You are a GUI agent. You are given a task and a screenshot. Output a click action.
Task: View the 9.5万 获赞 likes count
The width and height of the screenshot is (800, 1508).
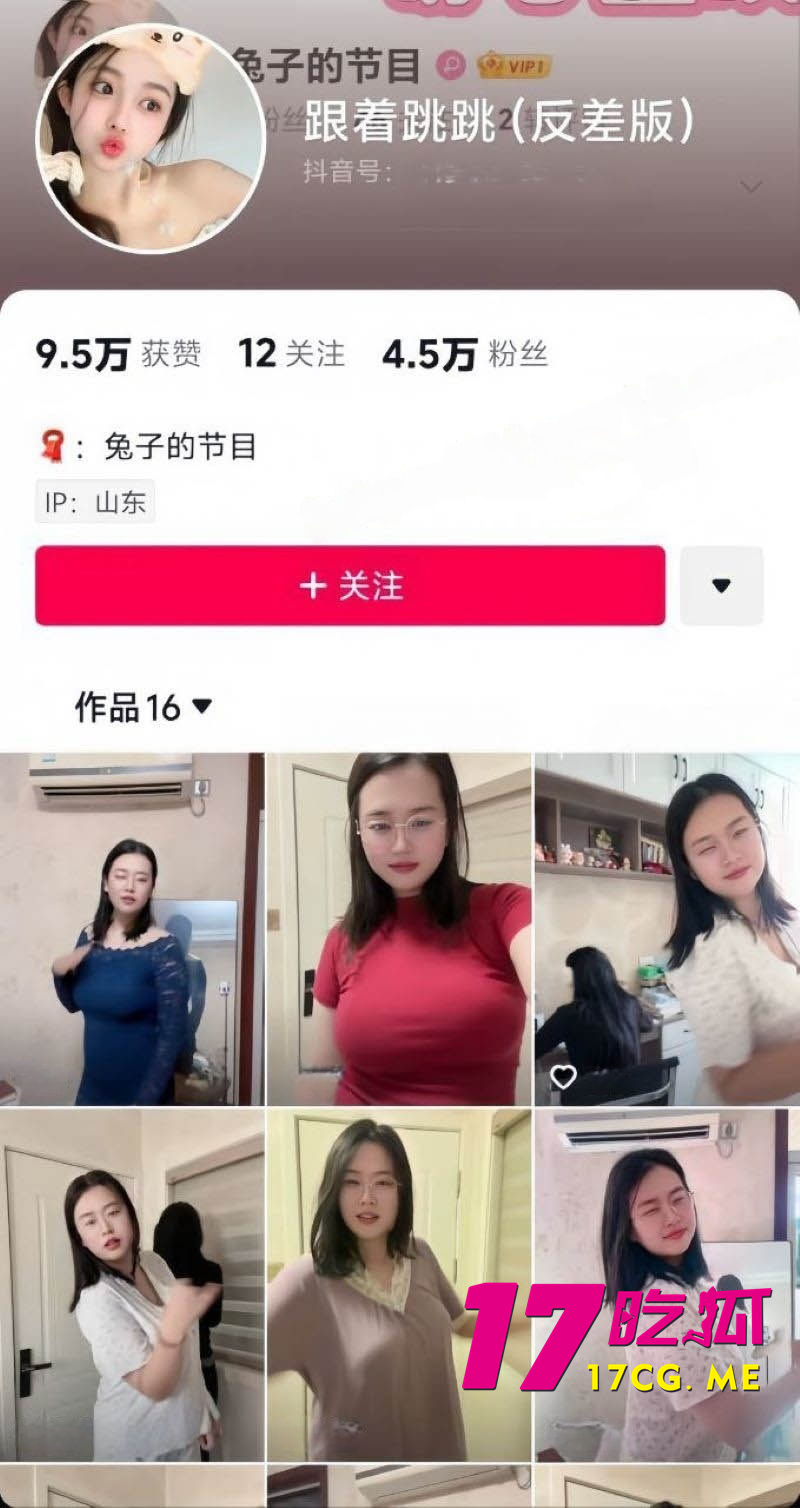tap(118, 353)
